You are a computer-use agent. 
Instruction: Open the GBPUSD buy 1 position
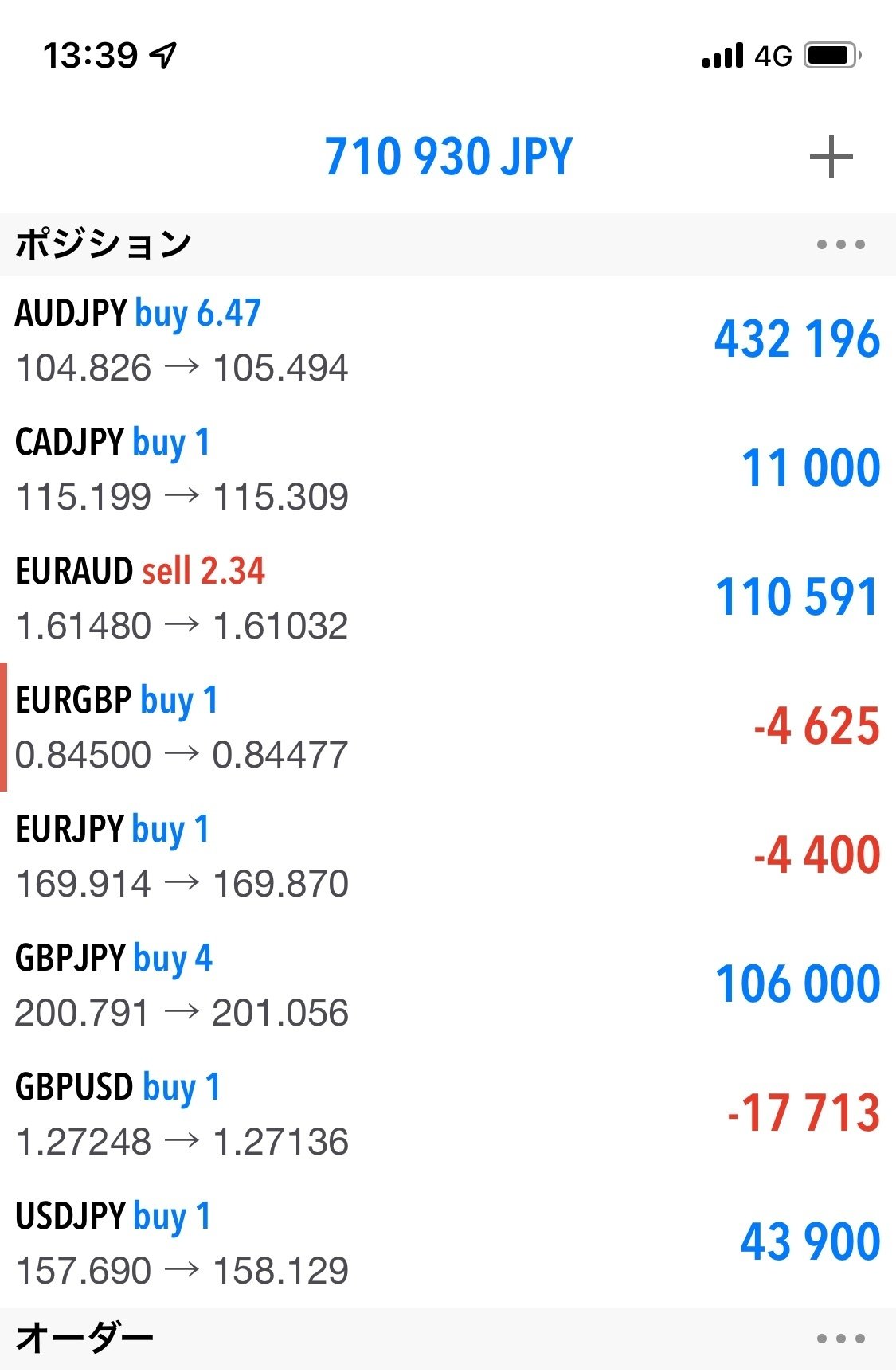[448, 1114]
